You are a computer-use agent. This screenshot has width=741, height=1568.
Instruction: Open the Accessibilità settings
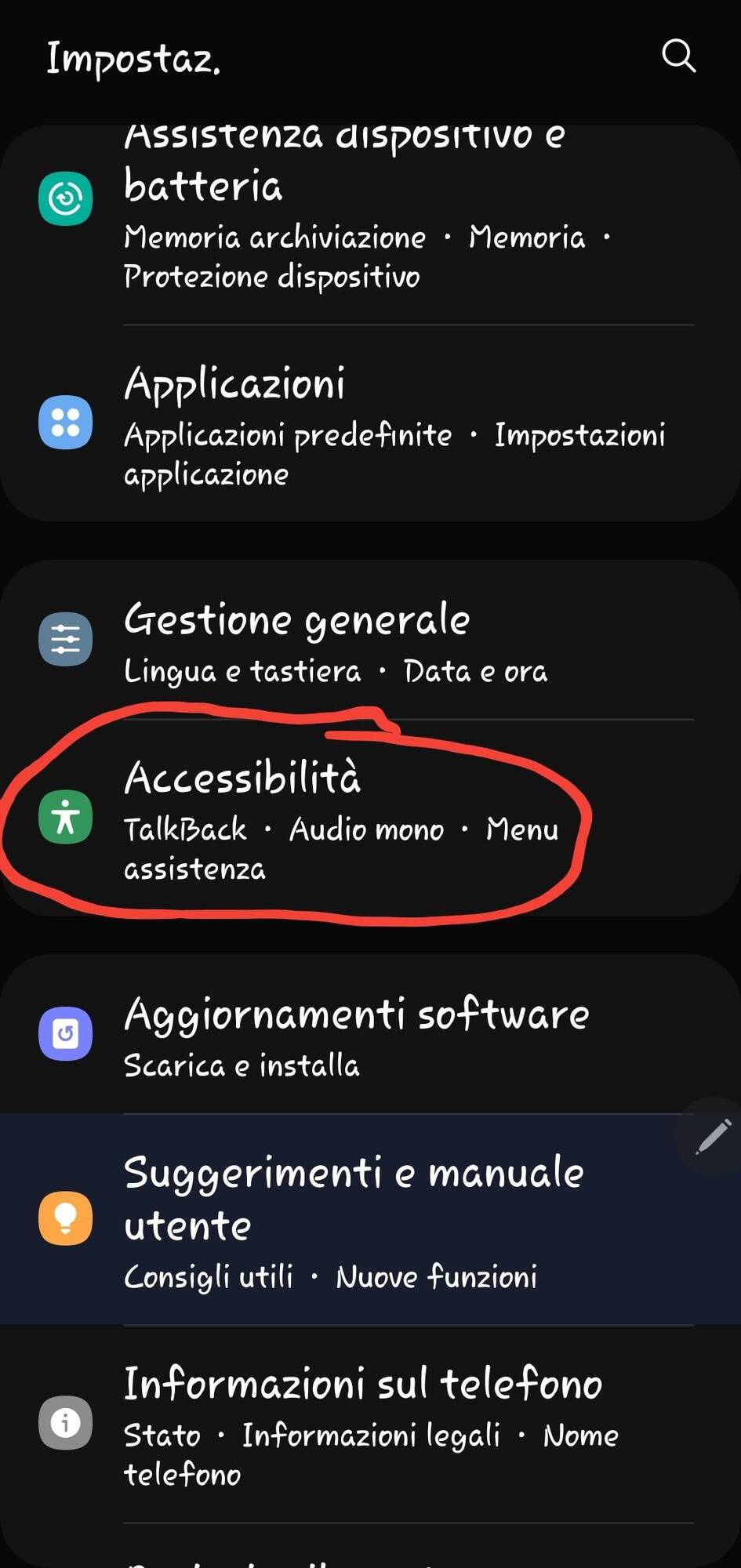[x=345, y=817]
